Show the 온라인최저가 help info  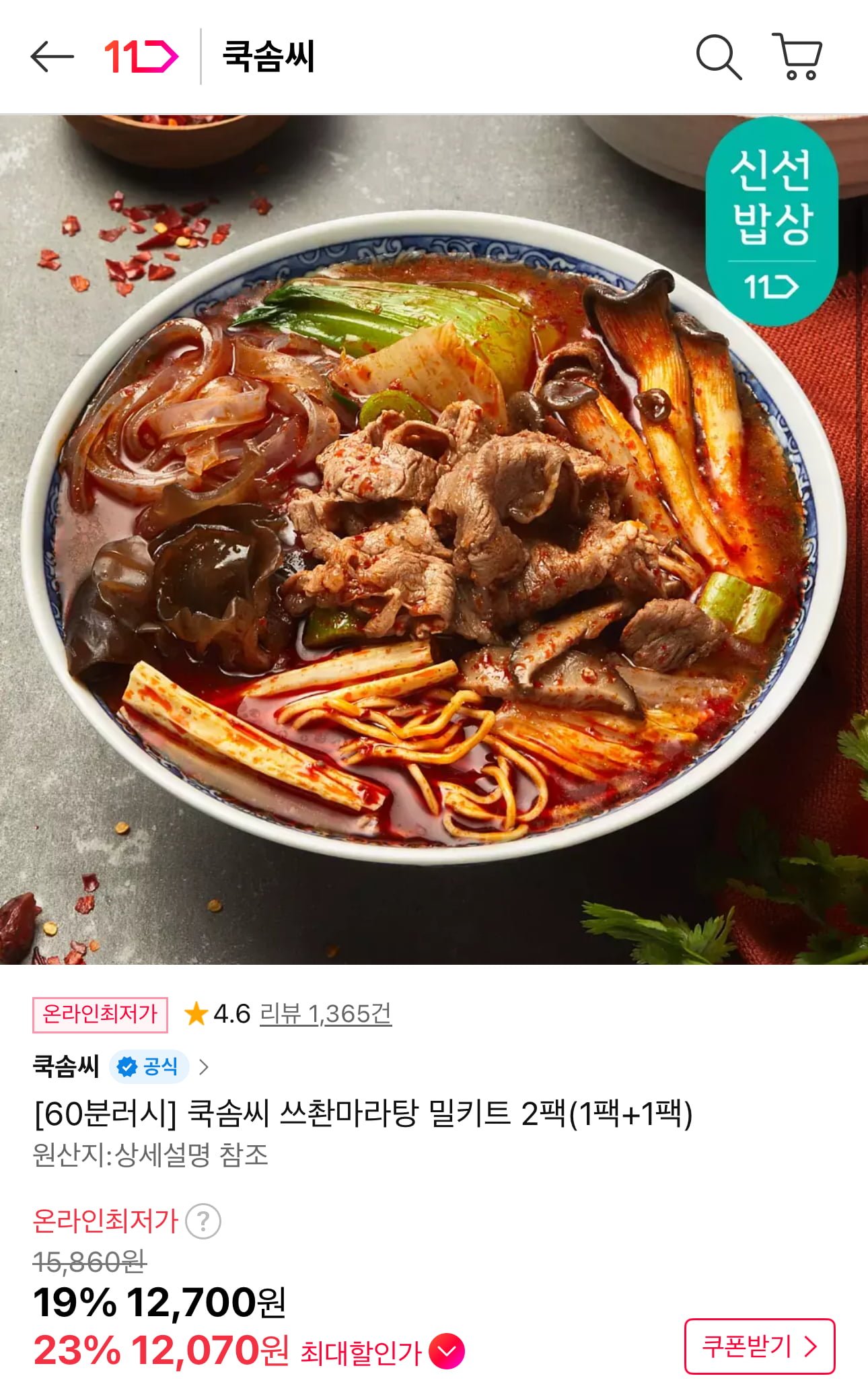coord(203,1221)
